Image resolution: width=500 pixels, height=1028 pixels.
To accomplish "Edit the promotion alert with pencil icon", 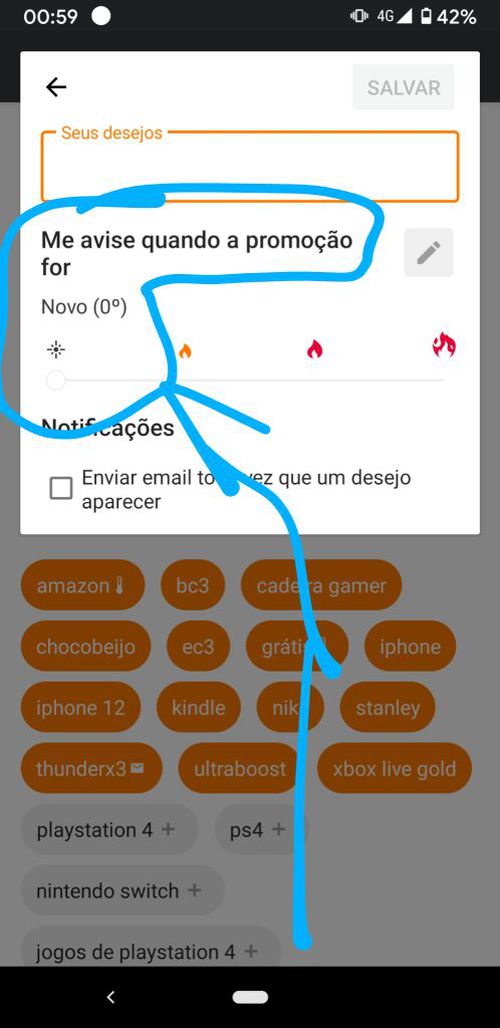I will click(x=429, y=252).
